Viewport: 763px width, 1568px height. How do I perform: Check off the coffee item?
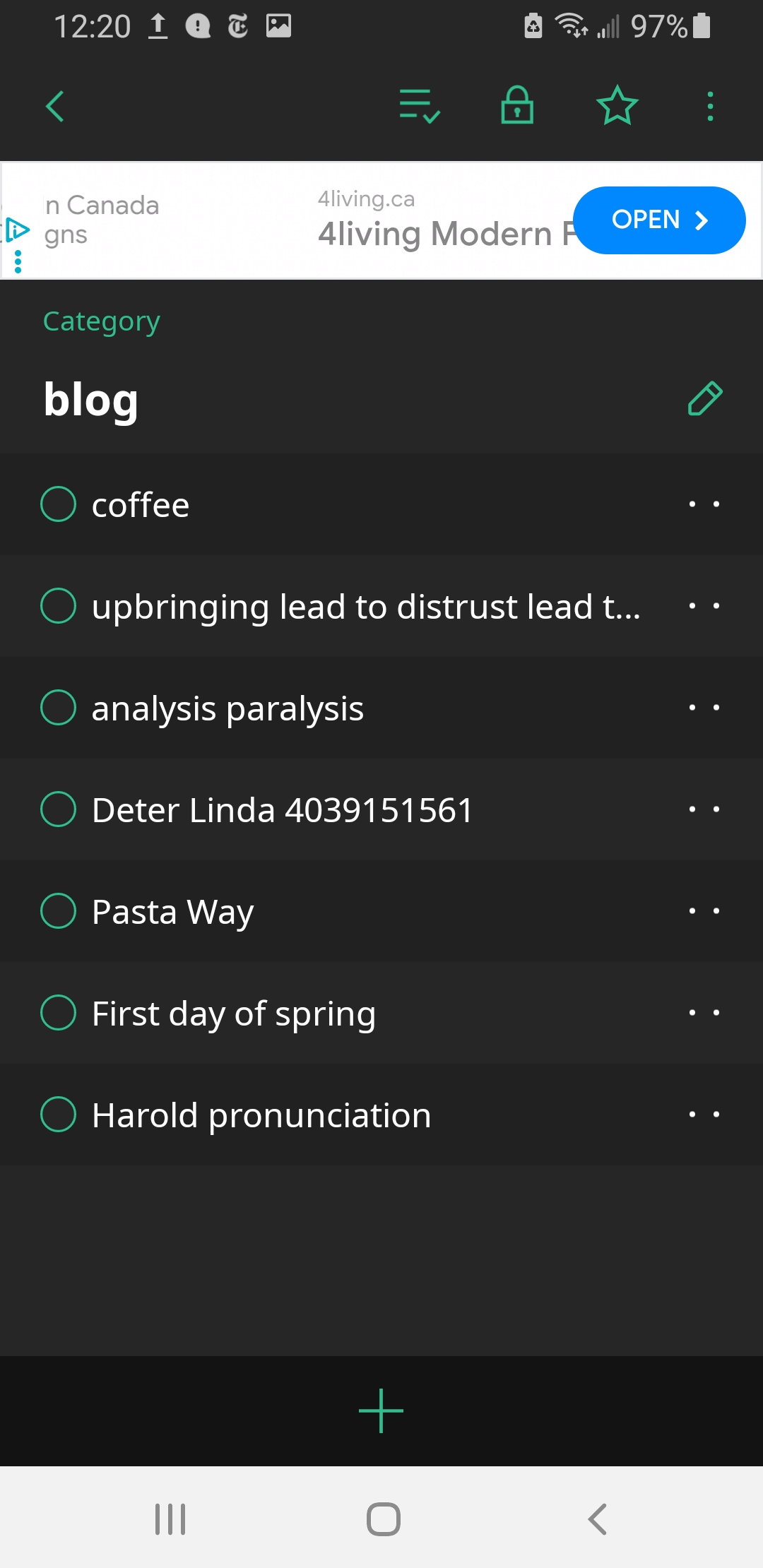(x=59, y=504)
